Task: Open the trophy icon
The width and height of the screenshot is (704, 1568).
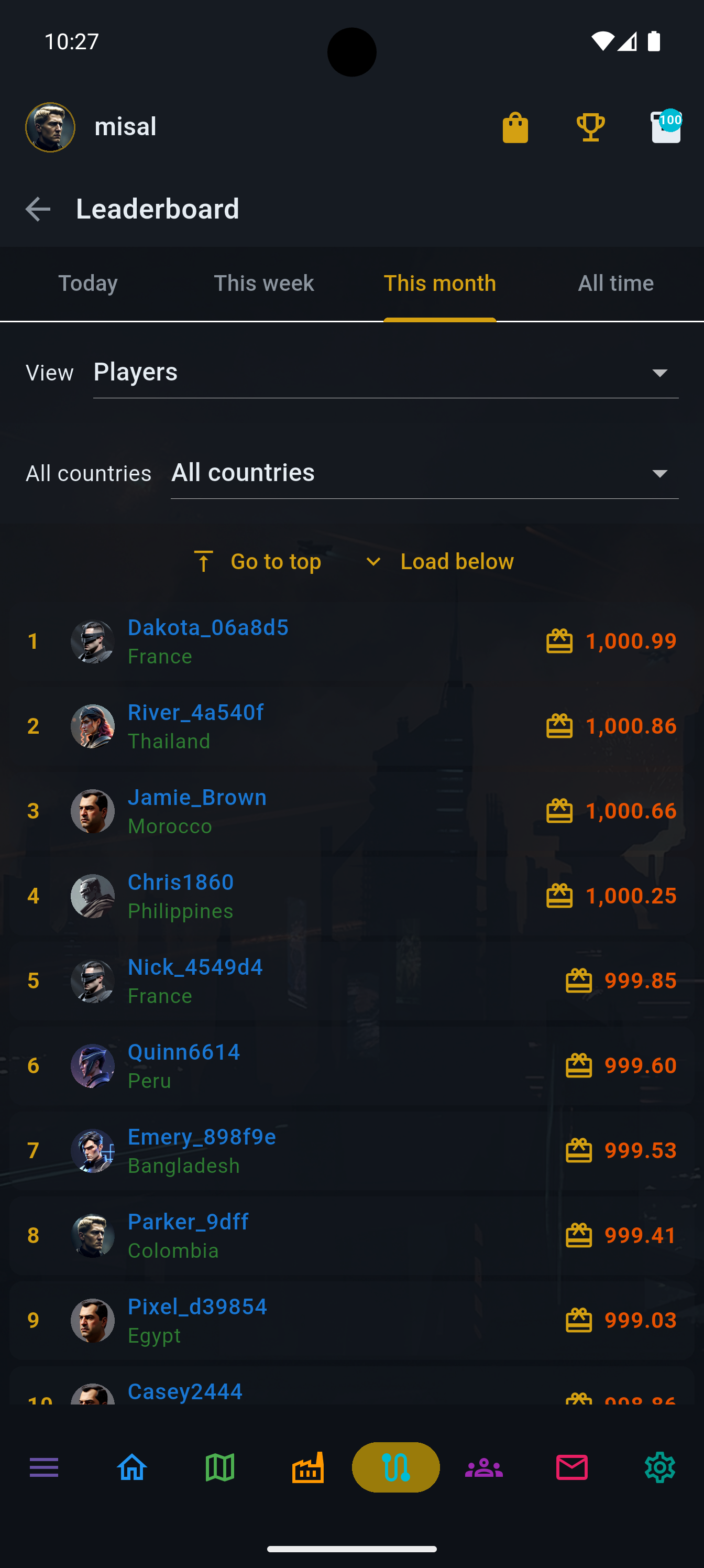Action: point(590,128)
